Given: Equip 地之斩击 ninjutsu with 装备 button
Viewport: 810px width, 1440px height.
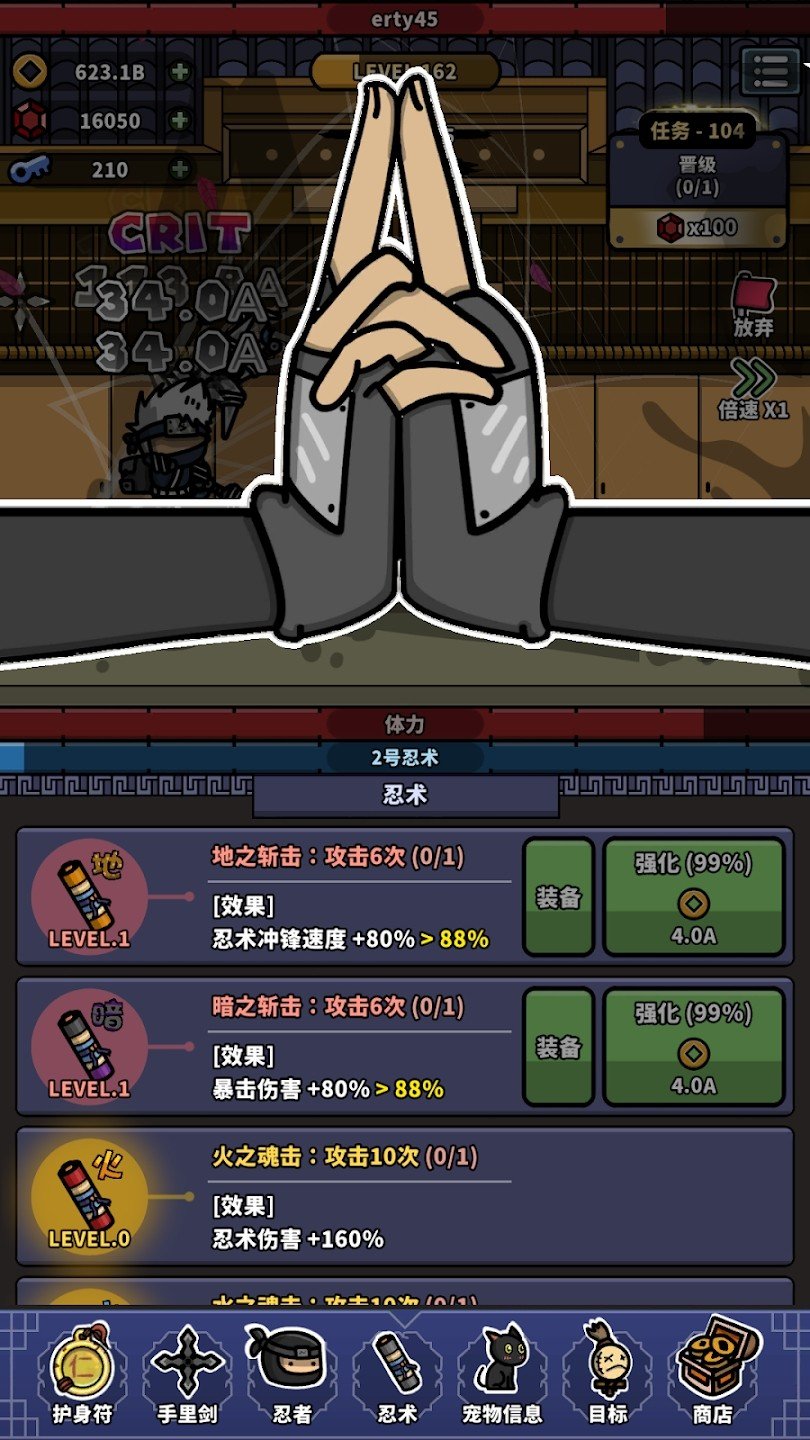Looking at the screenshot, I should click(x=558, y=897).
